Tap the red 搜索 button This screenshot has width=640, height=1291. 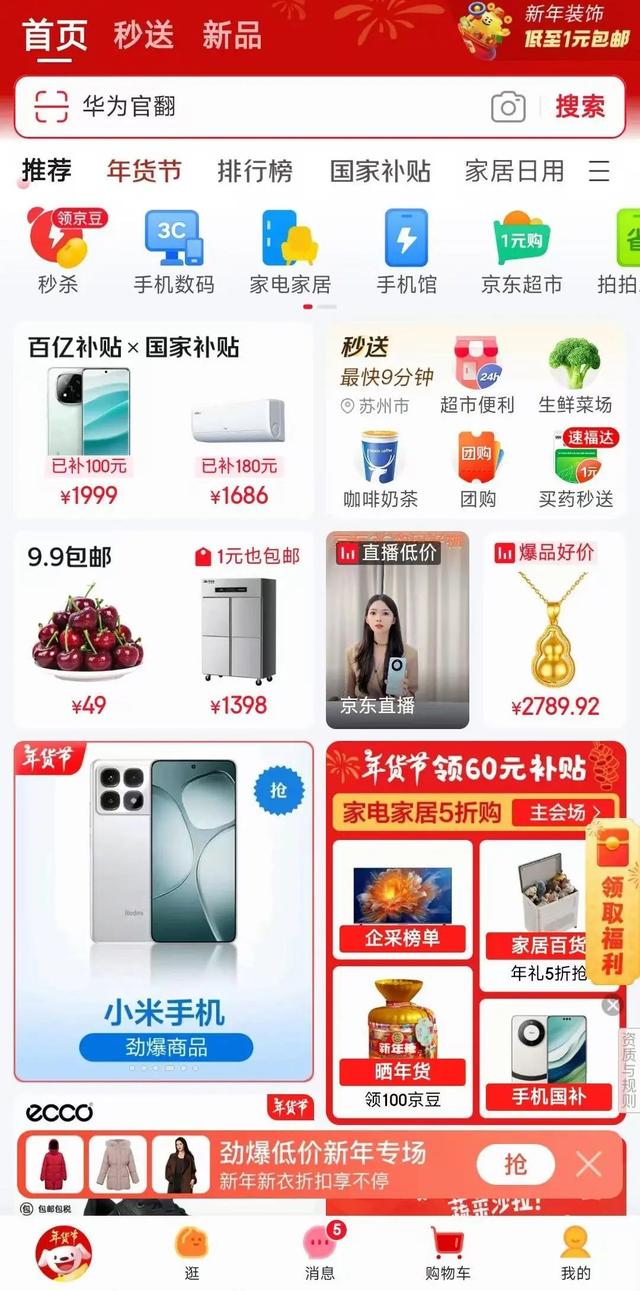point(580,107)
